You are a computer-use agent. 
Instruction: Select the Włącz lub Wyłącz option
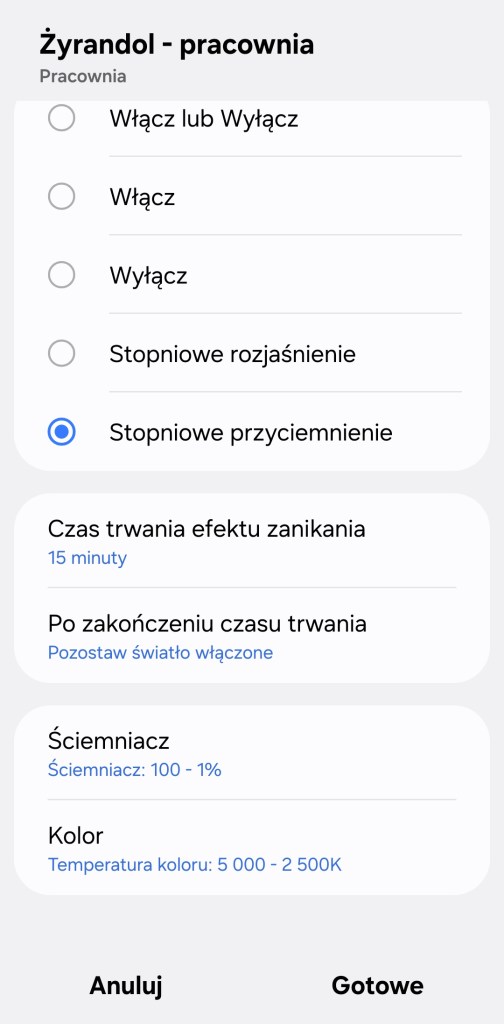point(251,119)
